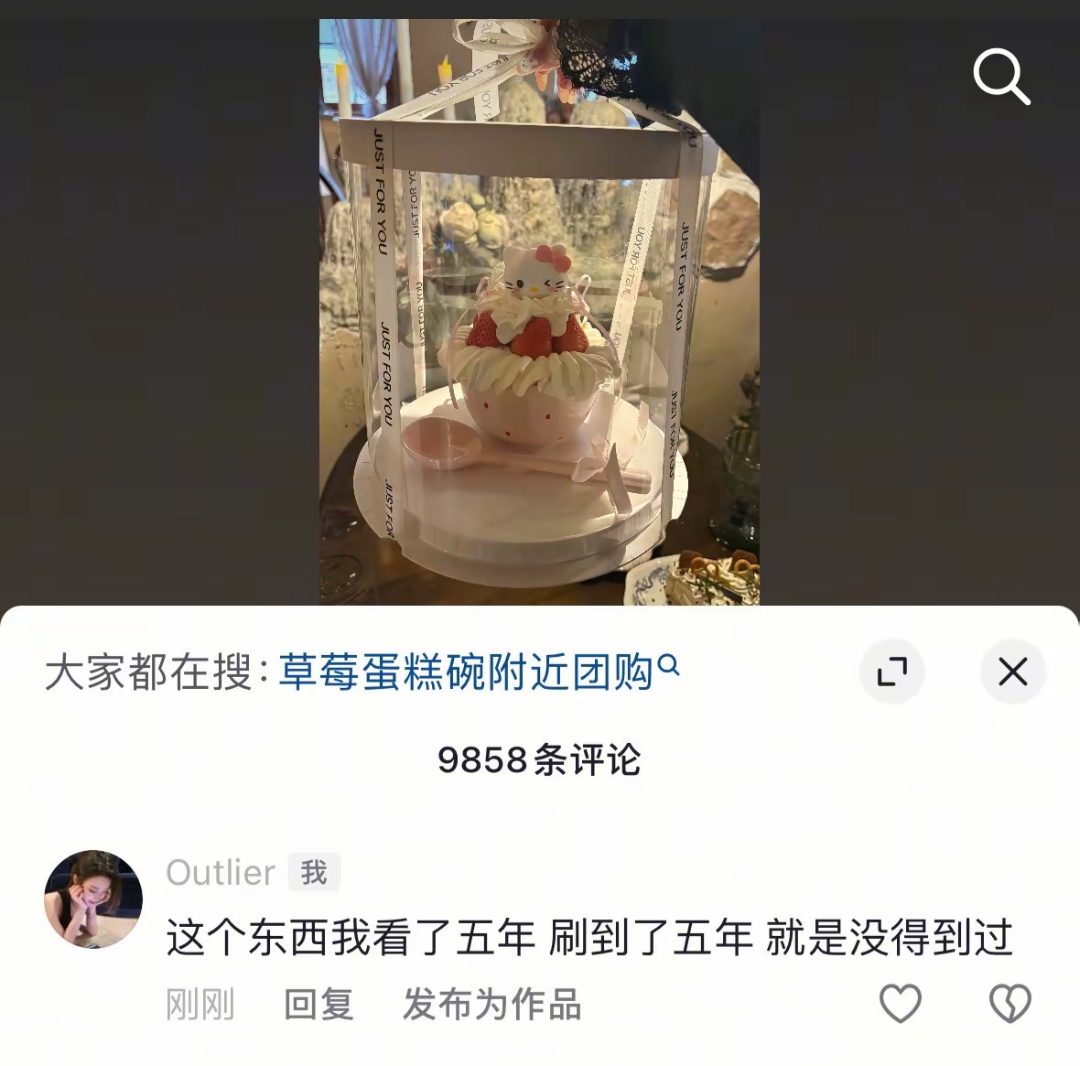
Task: Tap 发布为作品 under the comment
Action: tap(491, 1004)
